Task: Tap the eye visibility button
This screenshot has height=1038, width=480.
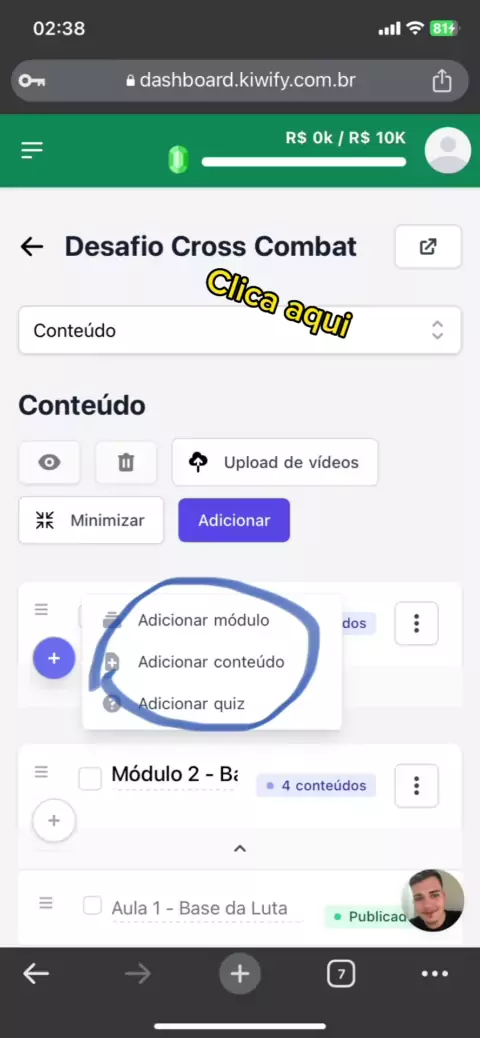Action: (50, 462)
